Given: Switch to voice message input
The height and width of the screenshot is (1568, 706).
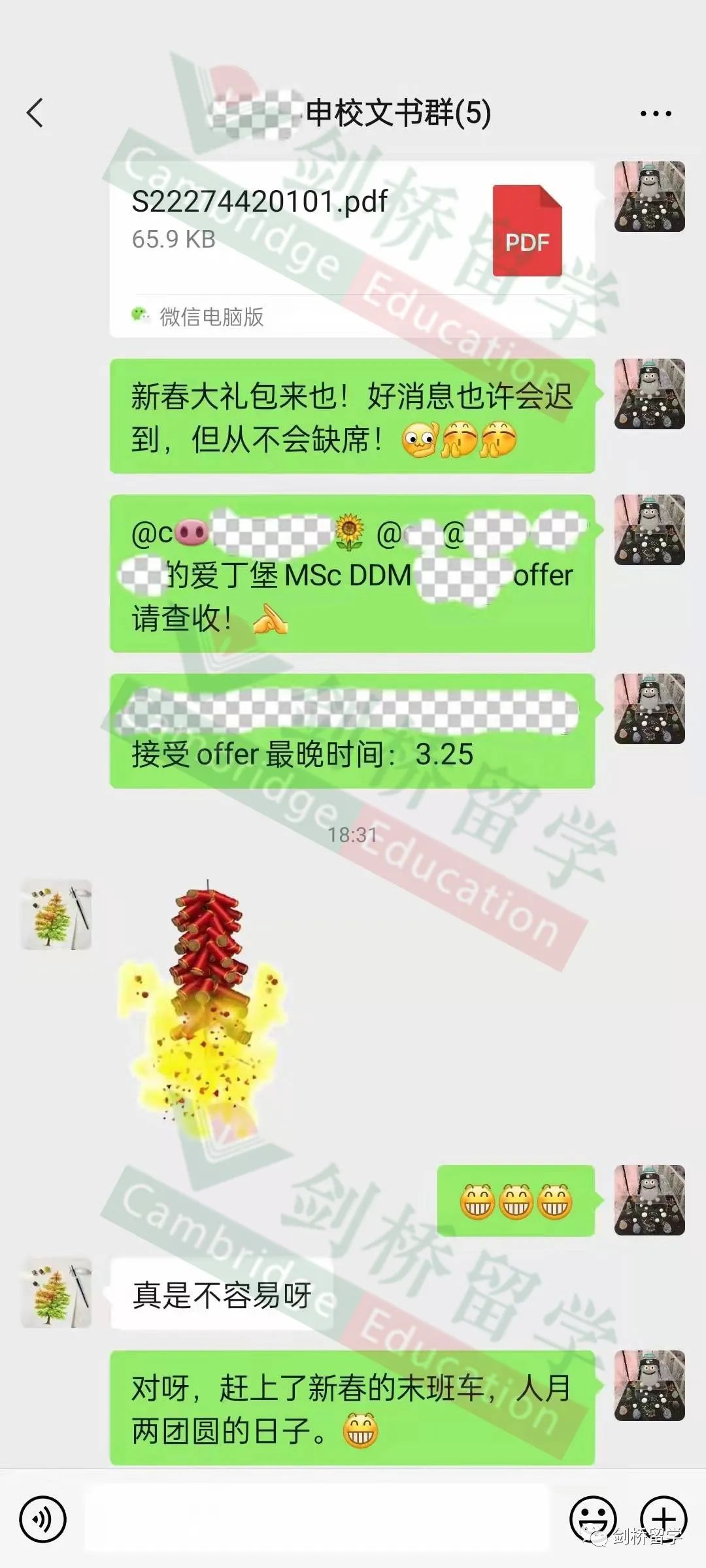Looking at the screenshot, I should tap(43, 1519).
